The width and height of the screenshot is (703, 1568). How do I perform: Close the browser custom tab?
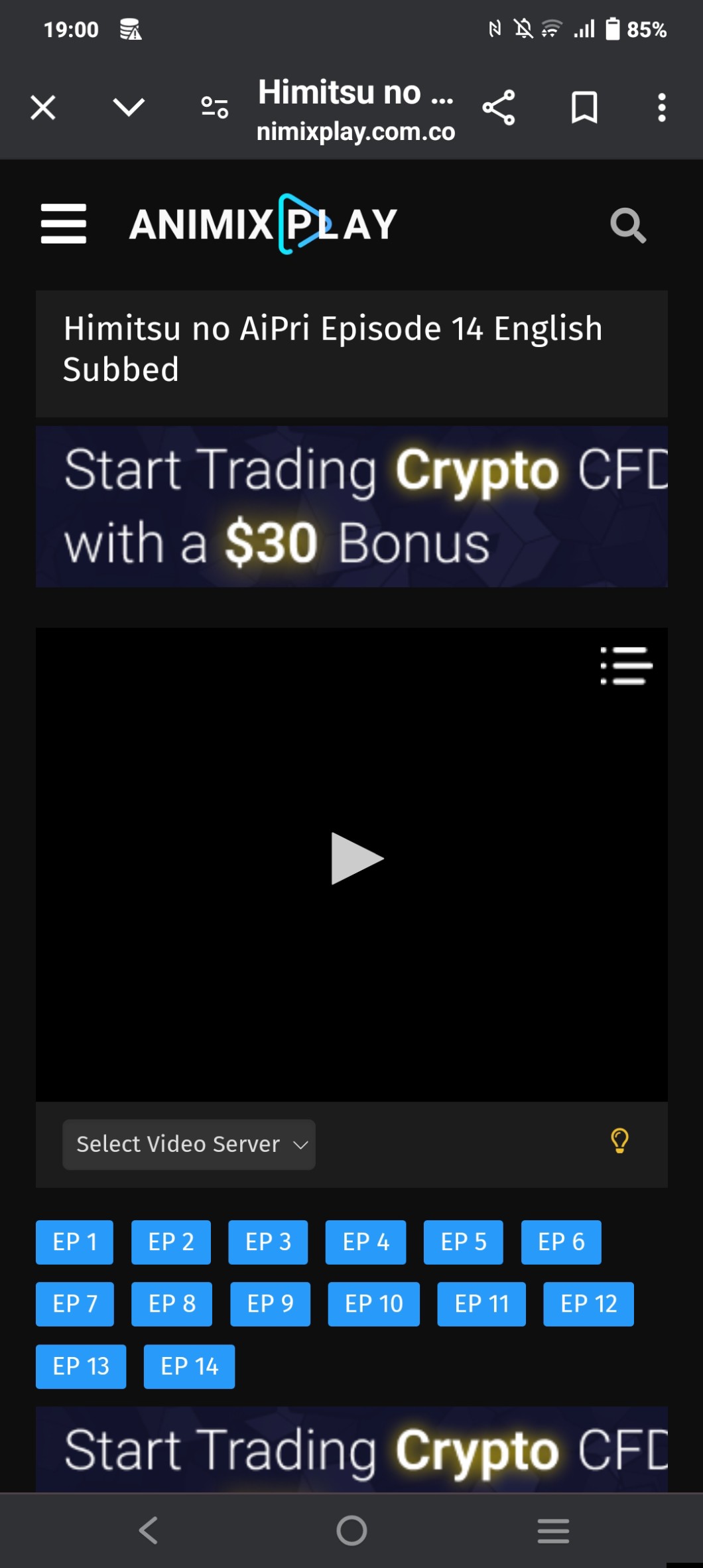43,107
